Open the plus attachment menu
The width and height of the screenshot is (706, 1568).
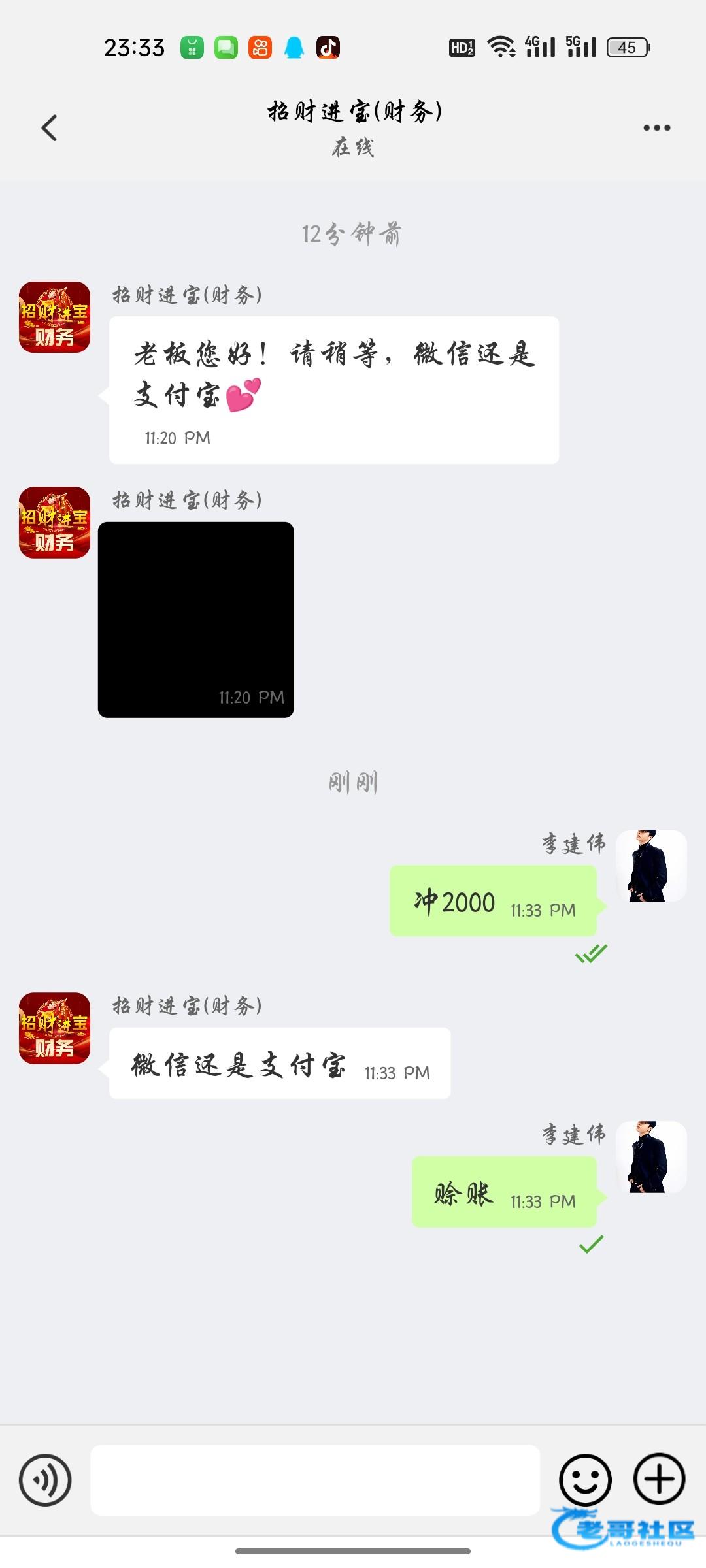tap(659, 1478)
